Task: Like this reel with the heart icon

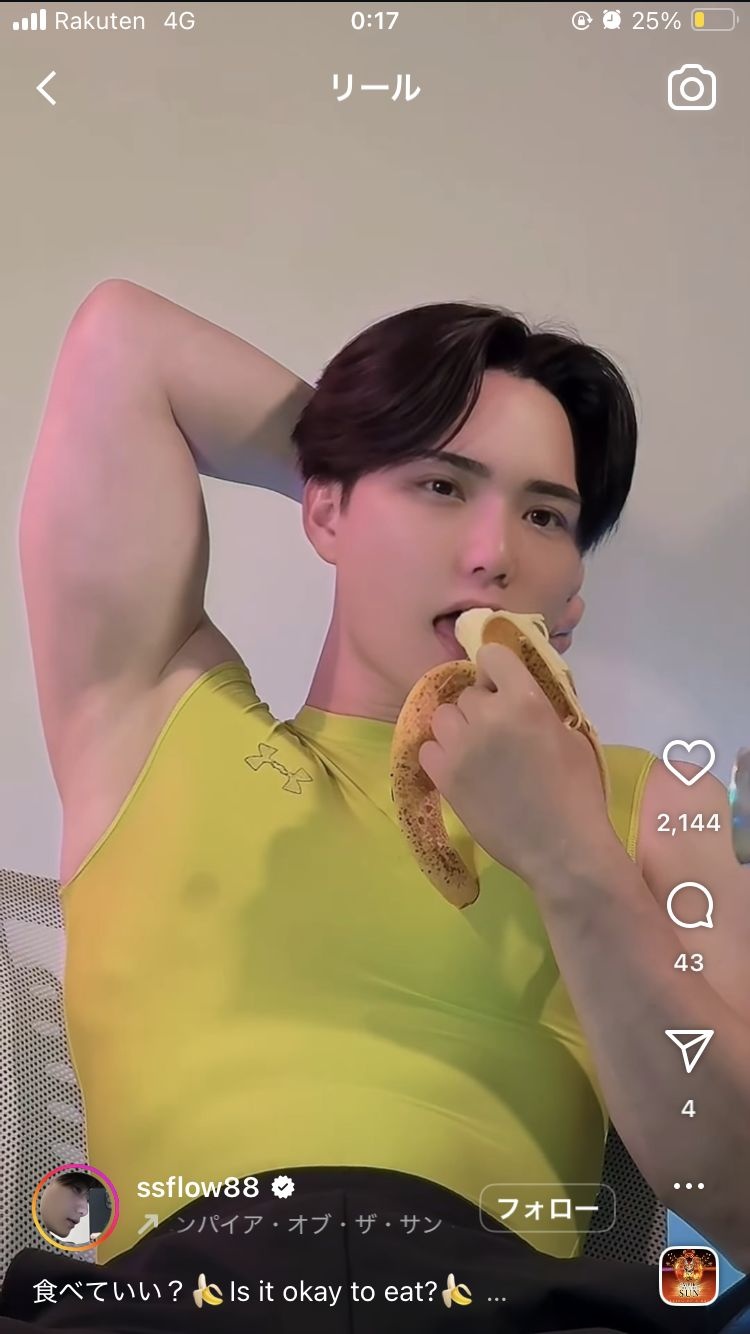Action: point(689,764)
